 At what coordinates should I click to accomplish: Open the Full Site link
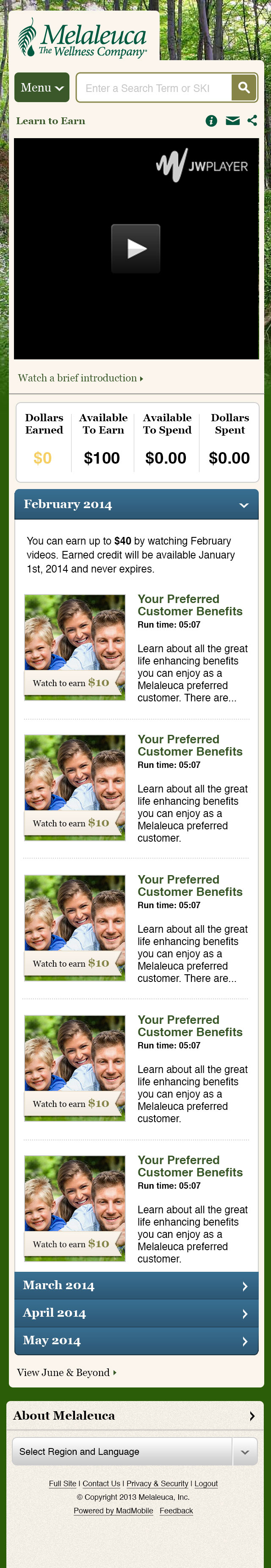(63, 1484)
